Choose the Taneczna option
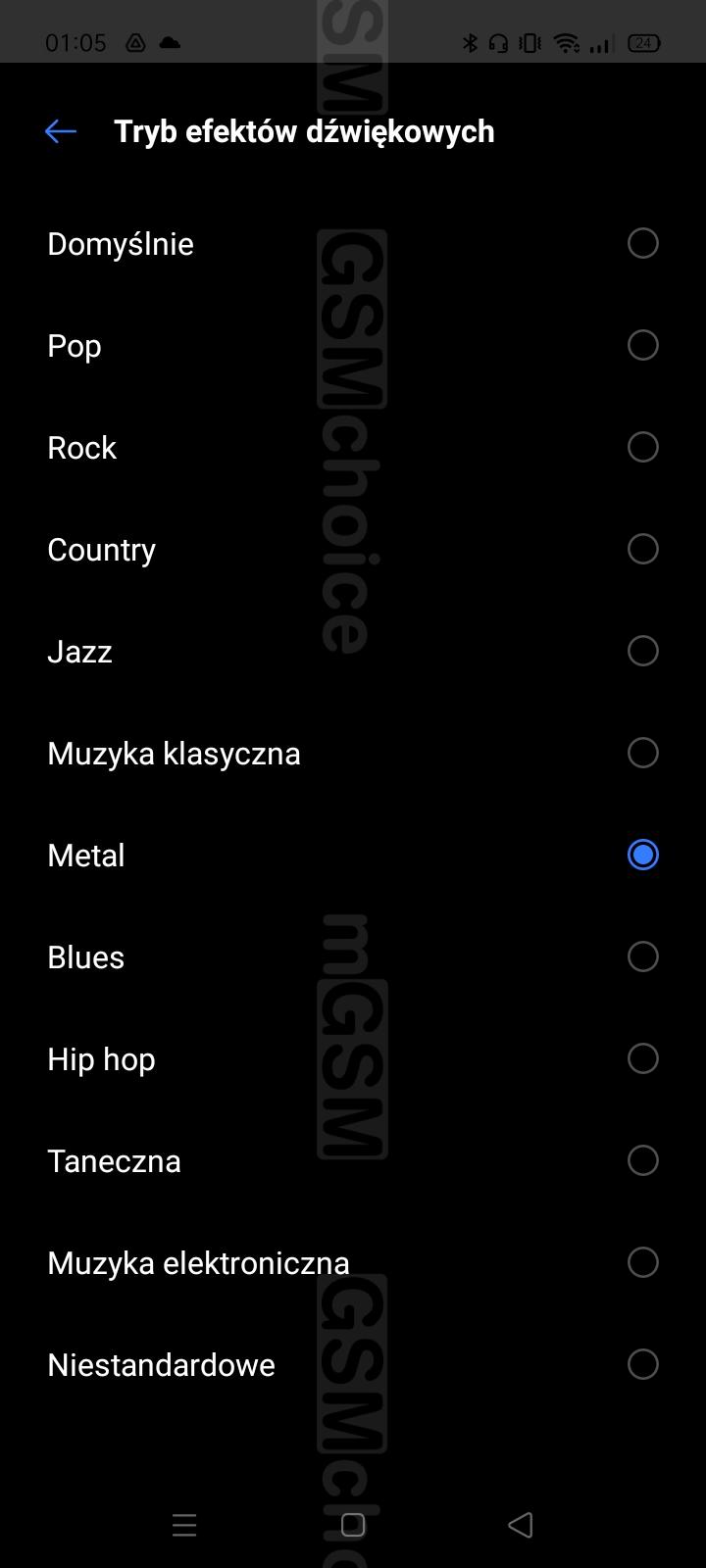This screenshot has width=706, height=1568. pos(353,1160)
